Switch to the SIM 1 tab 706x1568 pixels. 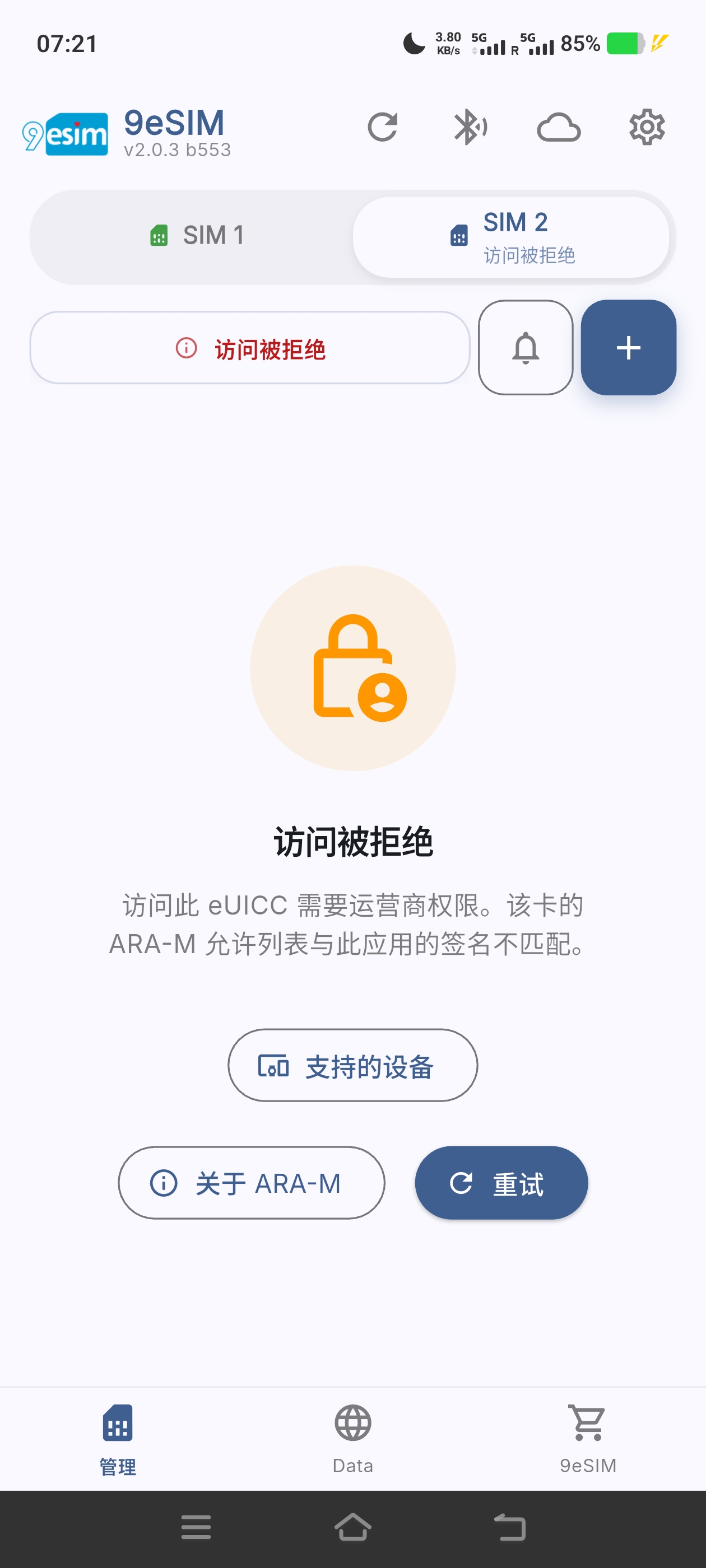(x=196, y=236)
